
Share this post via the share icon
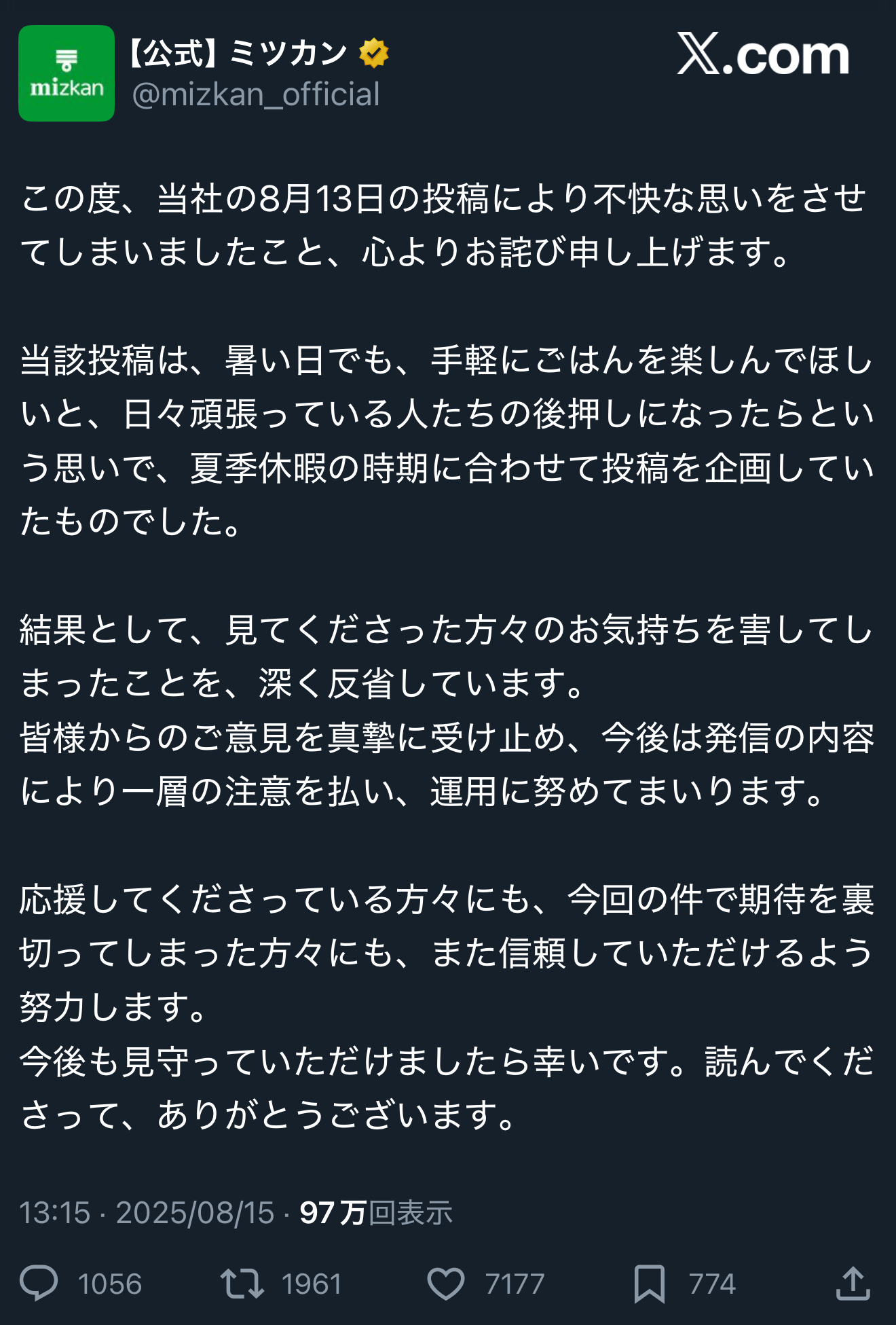(853, 1283)
